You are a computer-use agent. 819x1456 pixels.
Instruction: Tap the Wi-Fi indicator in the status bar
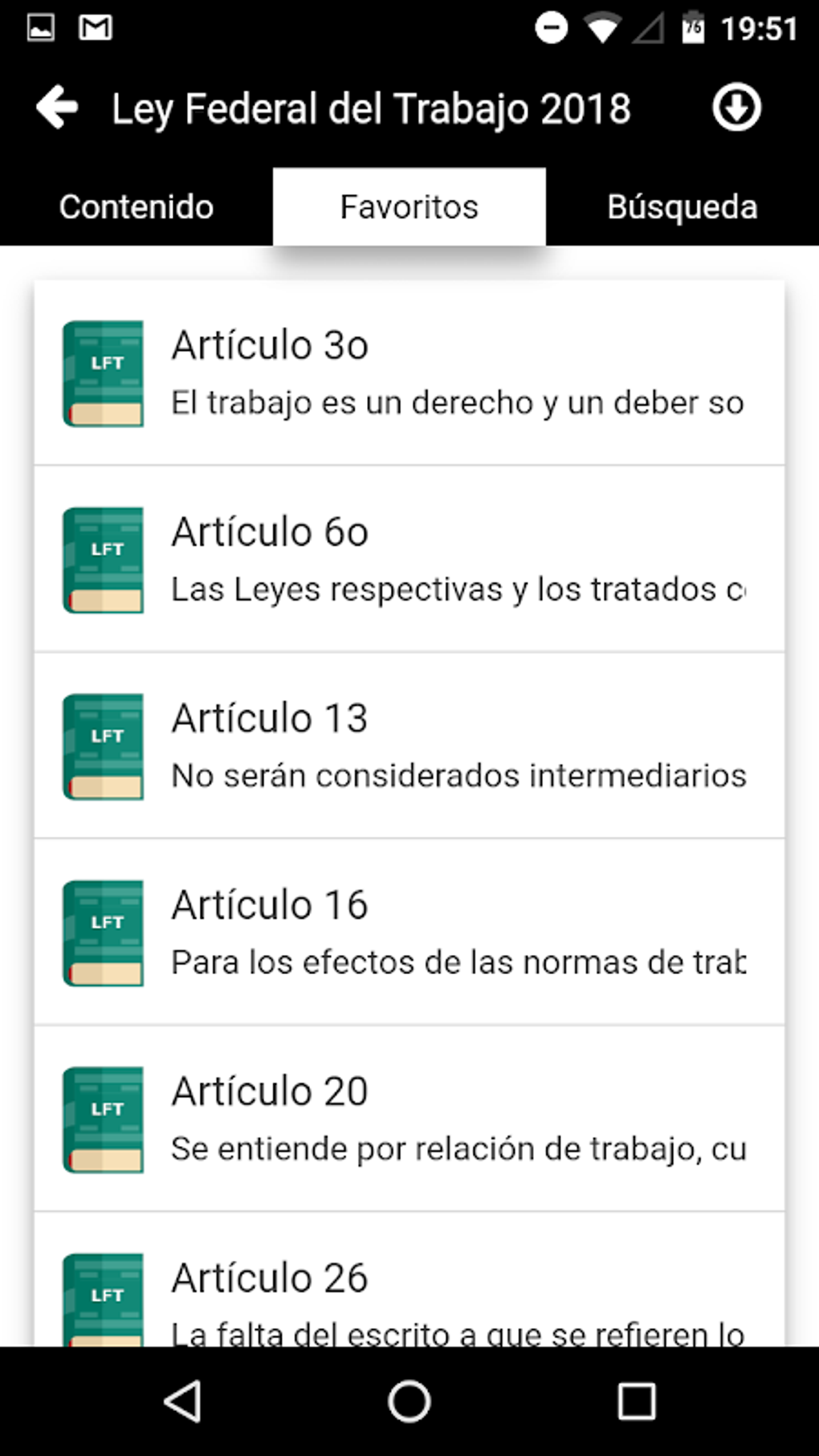[x=601, y=27]
